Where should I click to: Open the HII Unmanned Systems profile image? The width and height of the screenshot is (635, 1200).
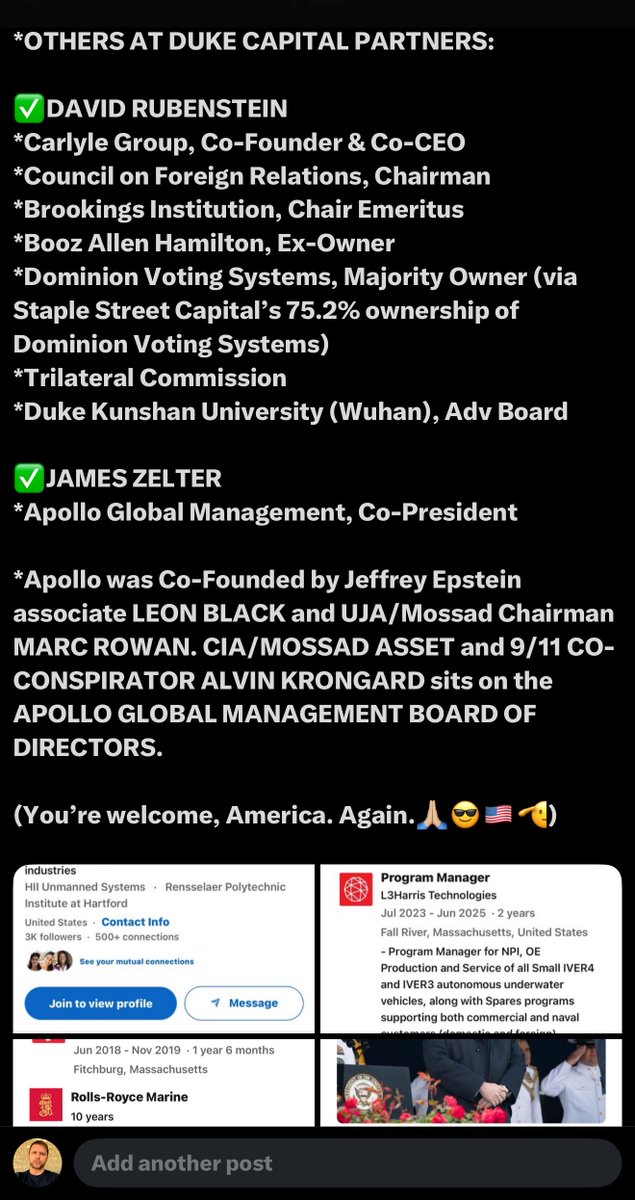click(163, 948)
